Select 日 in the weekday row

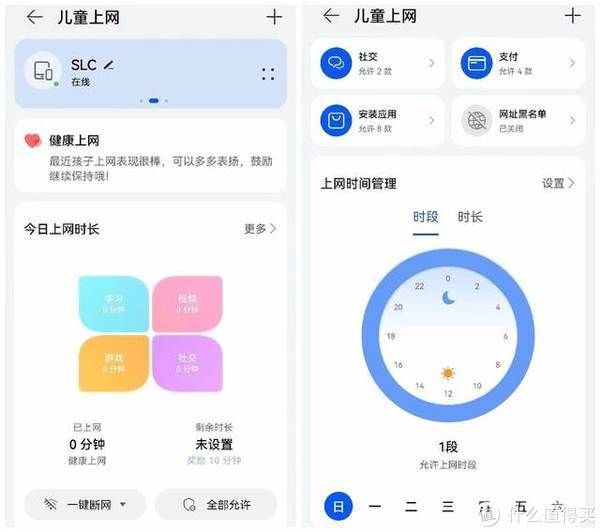coord(338,507)
